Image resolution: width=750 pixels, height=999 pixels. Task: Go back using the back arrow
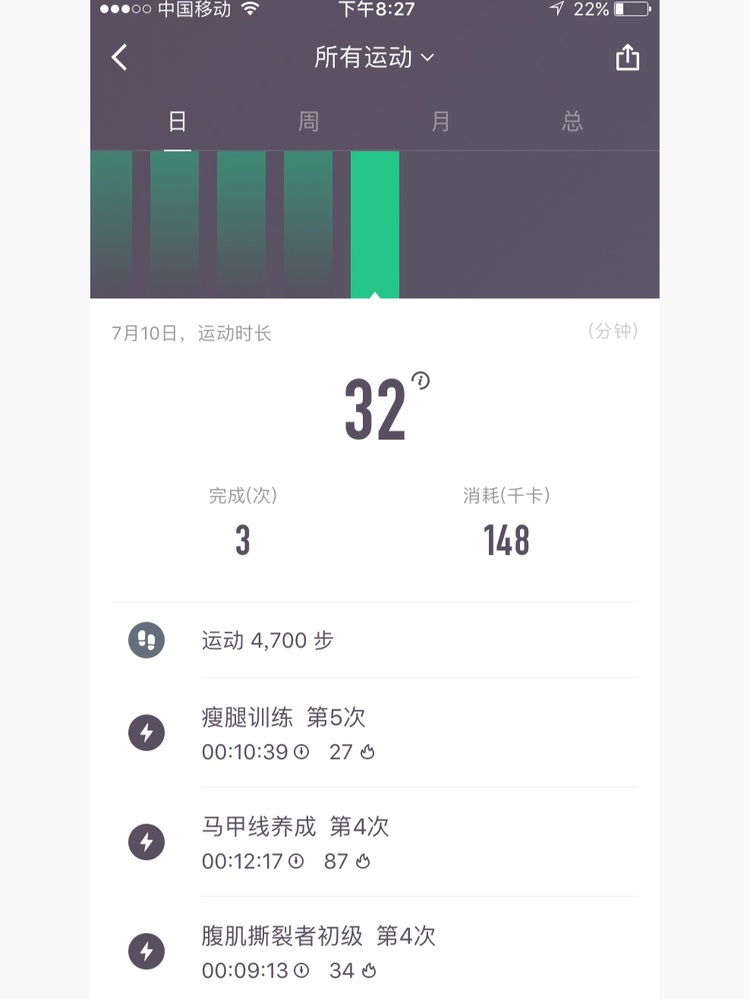119,58
